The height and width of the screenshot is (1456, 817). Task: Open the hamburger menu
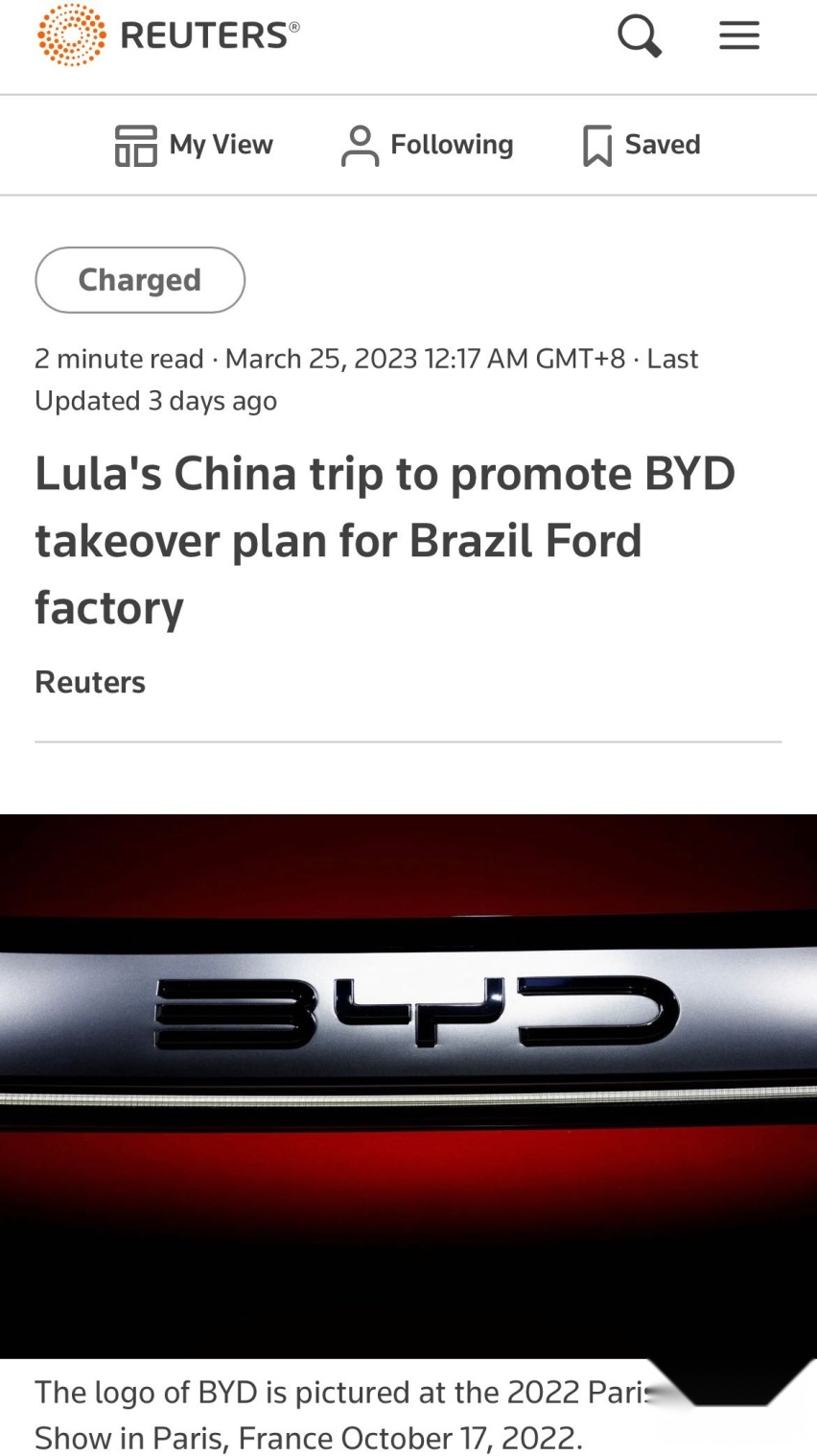click(x=739, y=35)
